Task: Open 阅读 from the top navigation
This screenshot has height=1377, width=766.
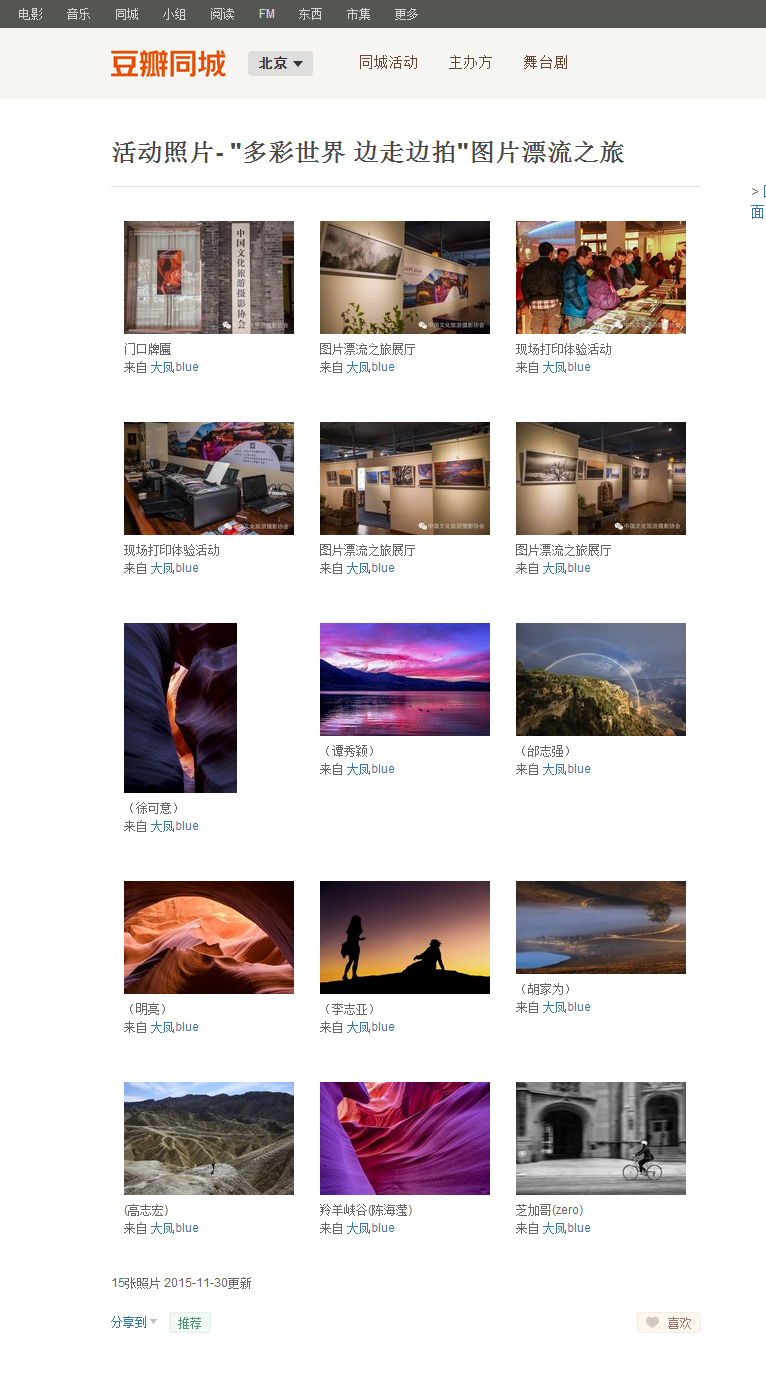Action: coord(222,14)
